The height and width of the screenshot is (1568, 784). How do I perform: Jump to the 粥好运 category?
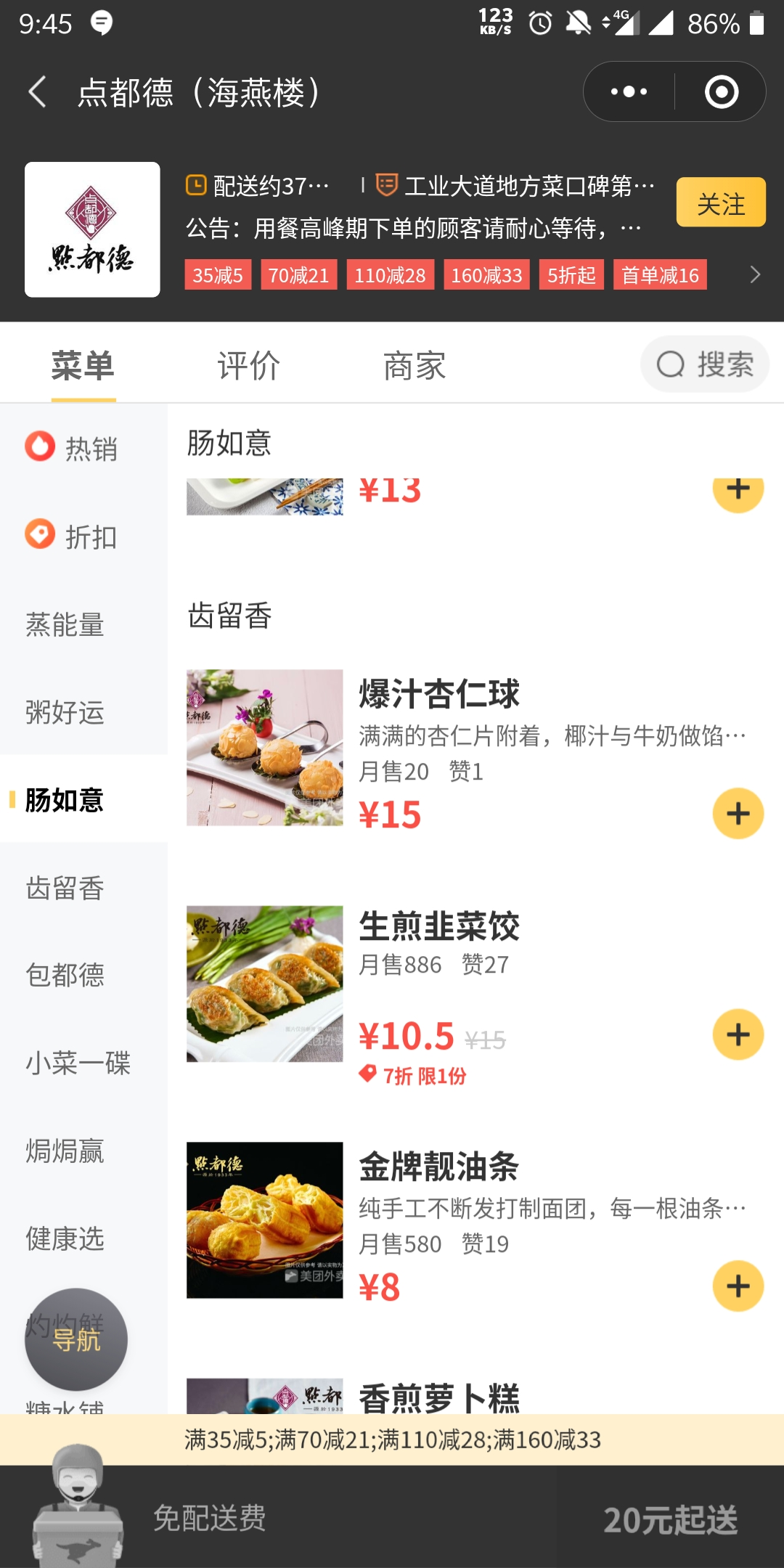[x=65, y=712]
